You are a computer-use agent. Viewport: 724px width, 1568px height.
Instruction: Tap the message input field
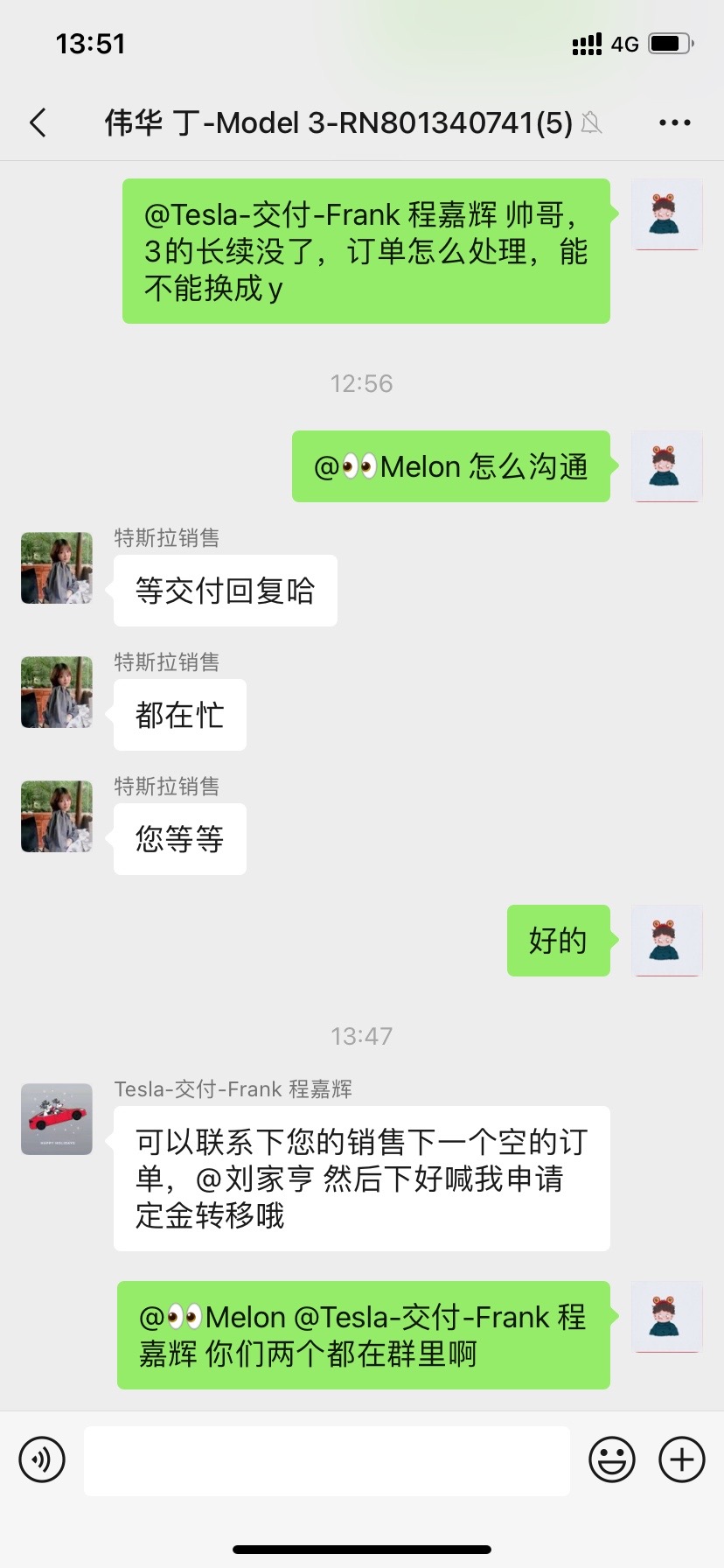pos(326,1459)
